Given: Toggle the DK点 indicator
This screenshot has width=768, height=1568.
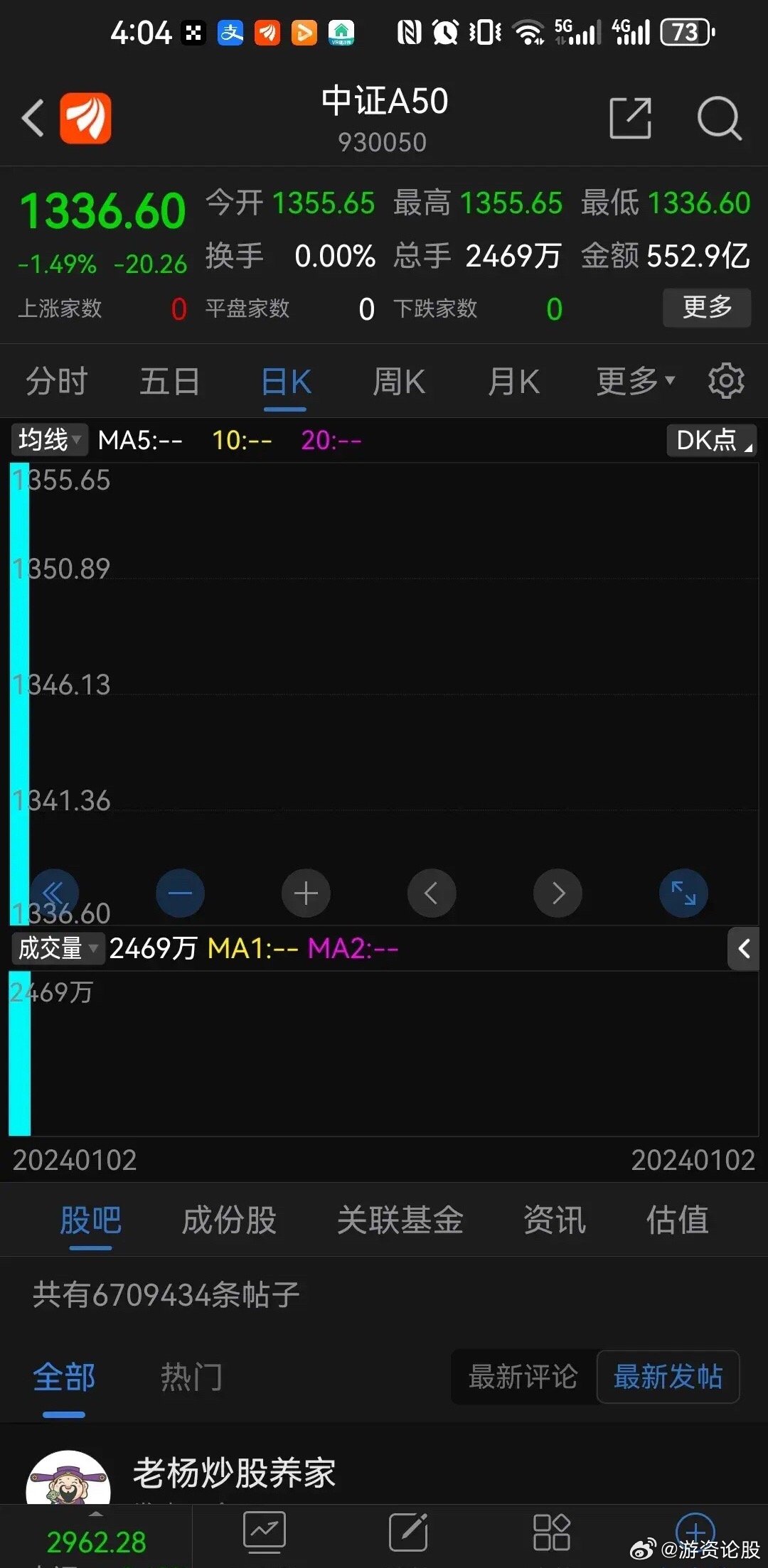Looking at the screenshot, I should pos(711,440).
